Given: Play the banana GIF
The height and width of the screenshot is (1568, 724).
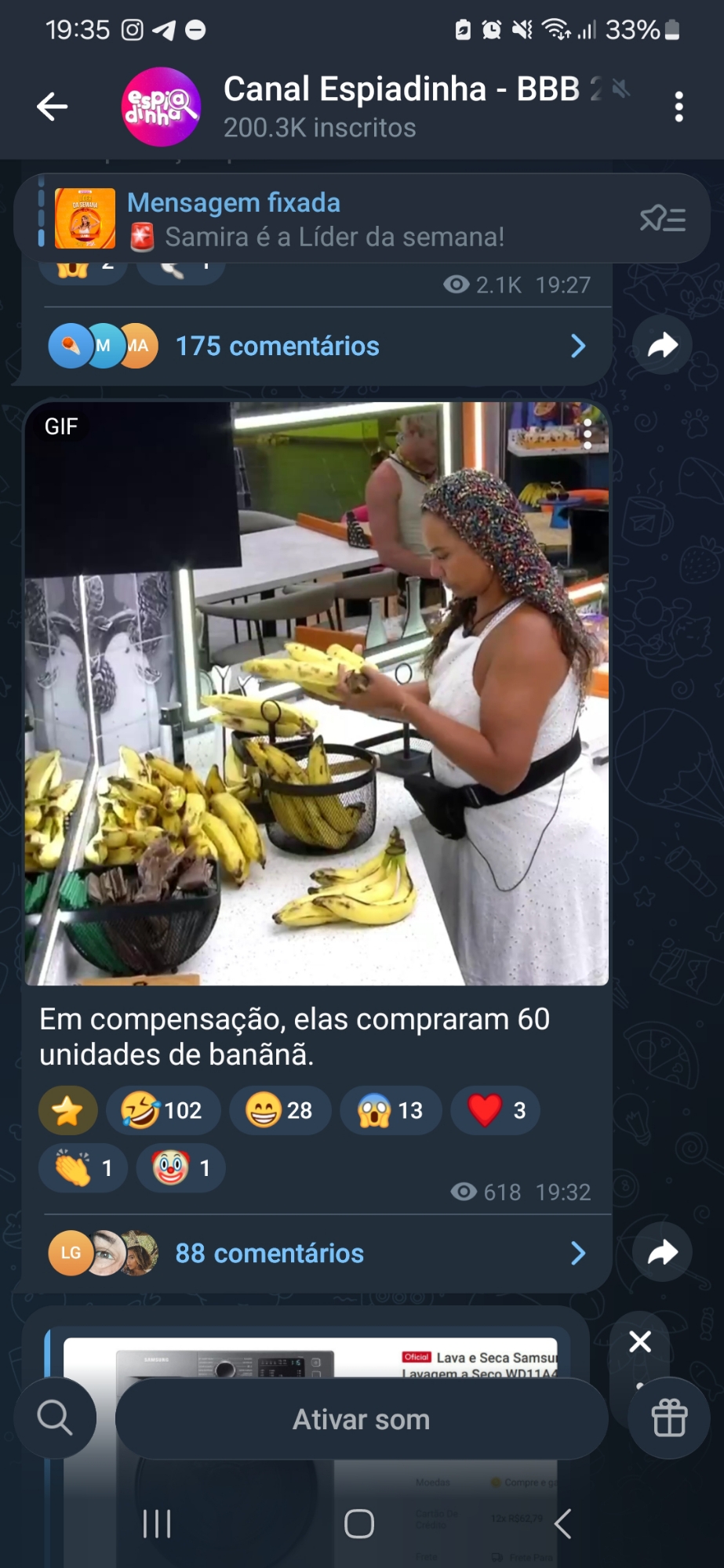Looking at the screenshot, I should [x=316, y=694].
